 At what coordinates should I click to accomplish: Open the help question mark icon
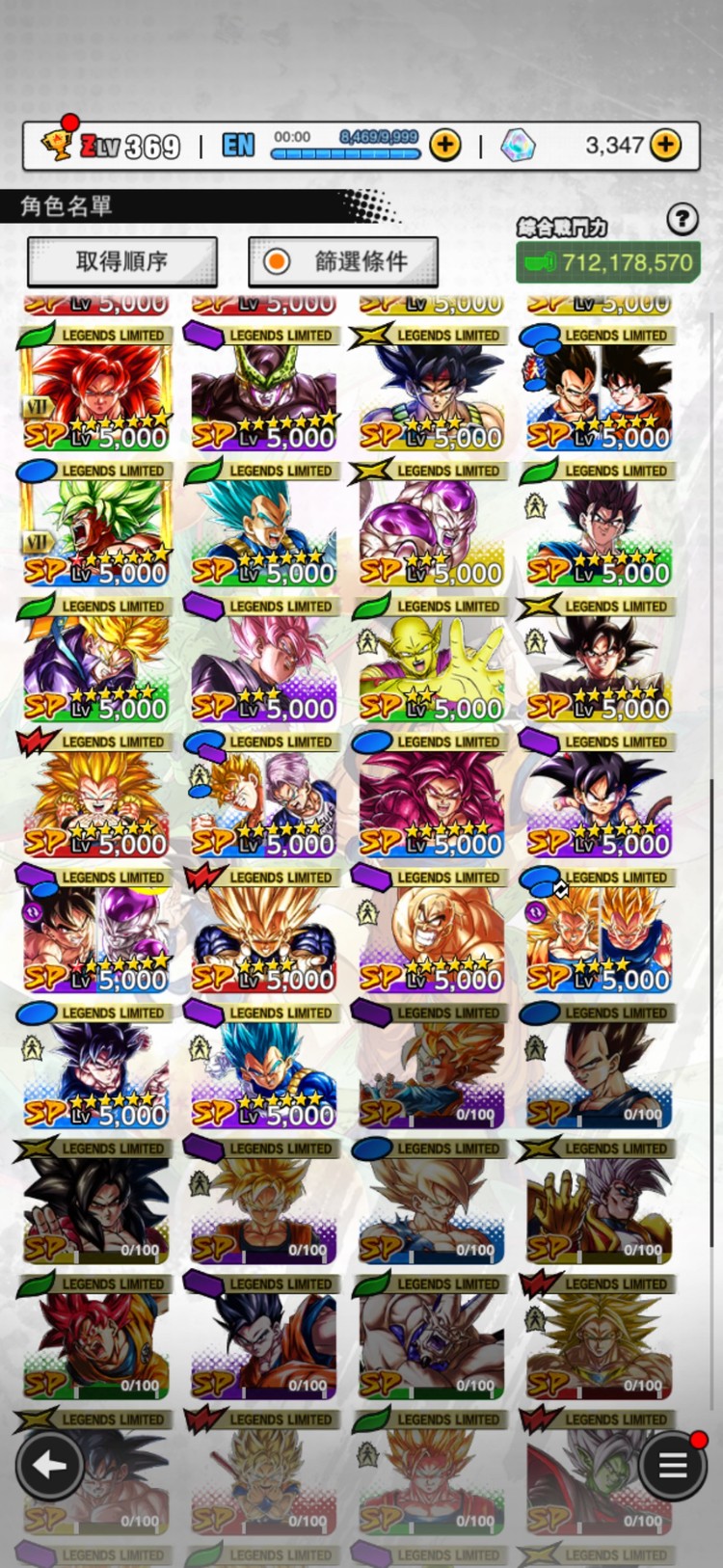[x=683, y=219]
